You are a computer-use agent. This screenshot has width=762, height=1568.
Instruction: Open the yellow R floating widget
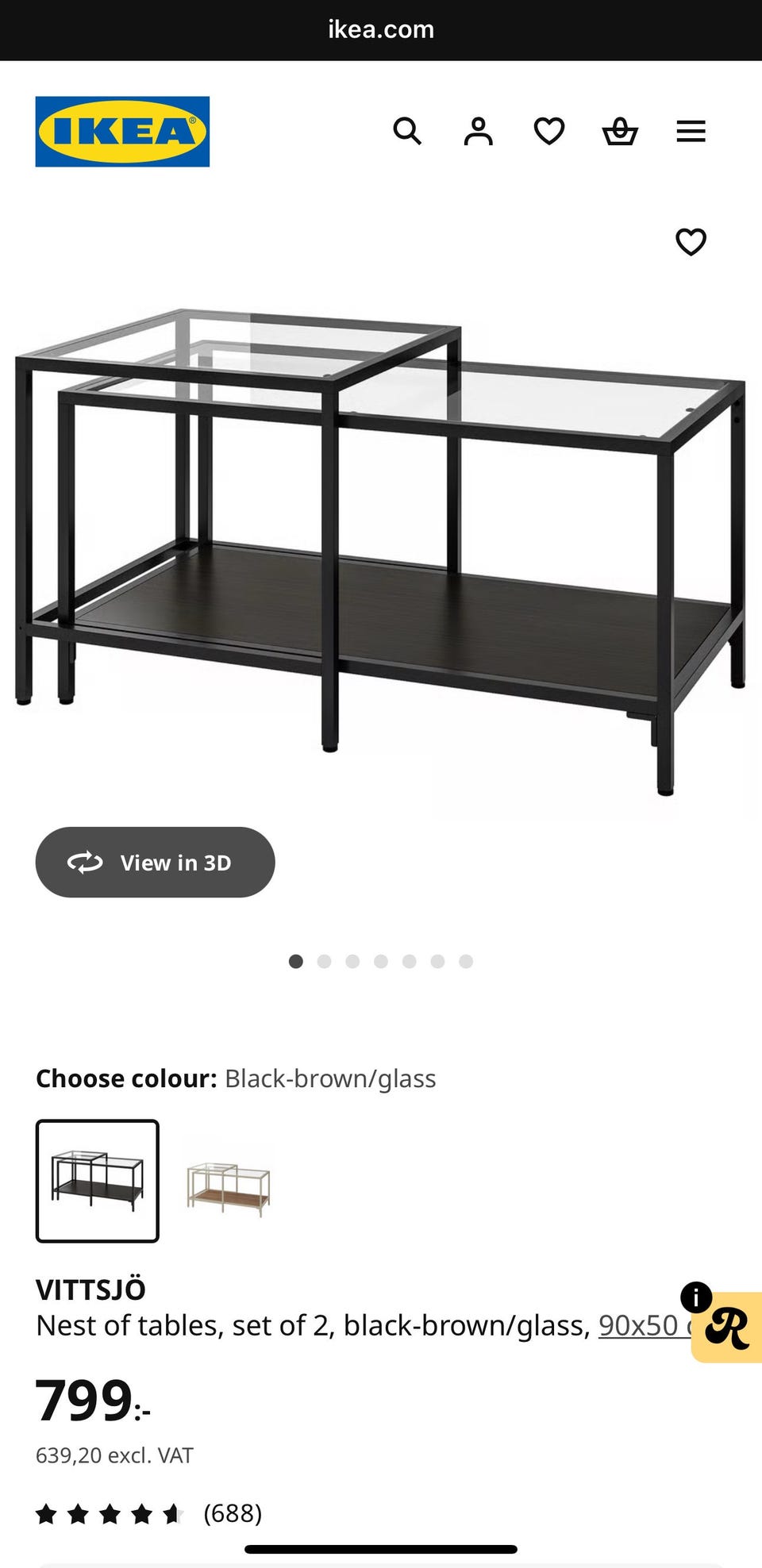[728, 1328]
